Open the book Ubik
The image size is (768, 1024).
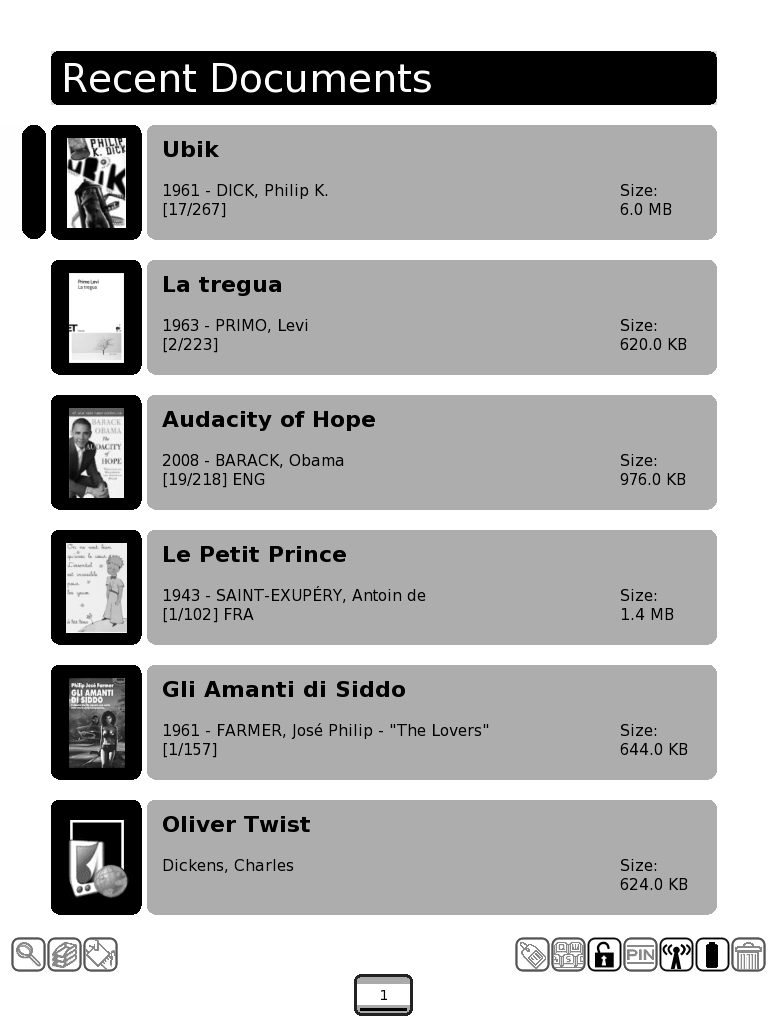(x=431, y=182)
